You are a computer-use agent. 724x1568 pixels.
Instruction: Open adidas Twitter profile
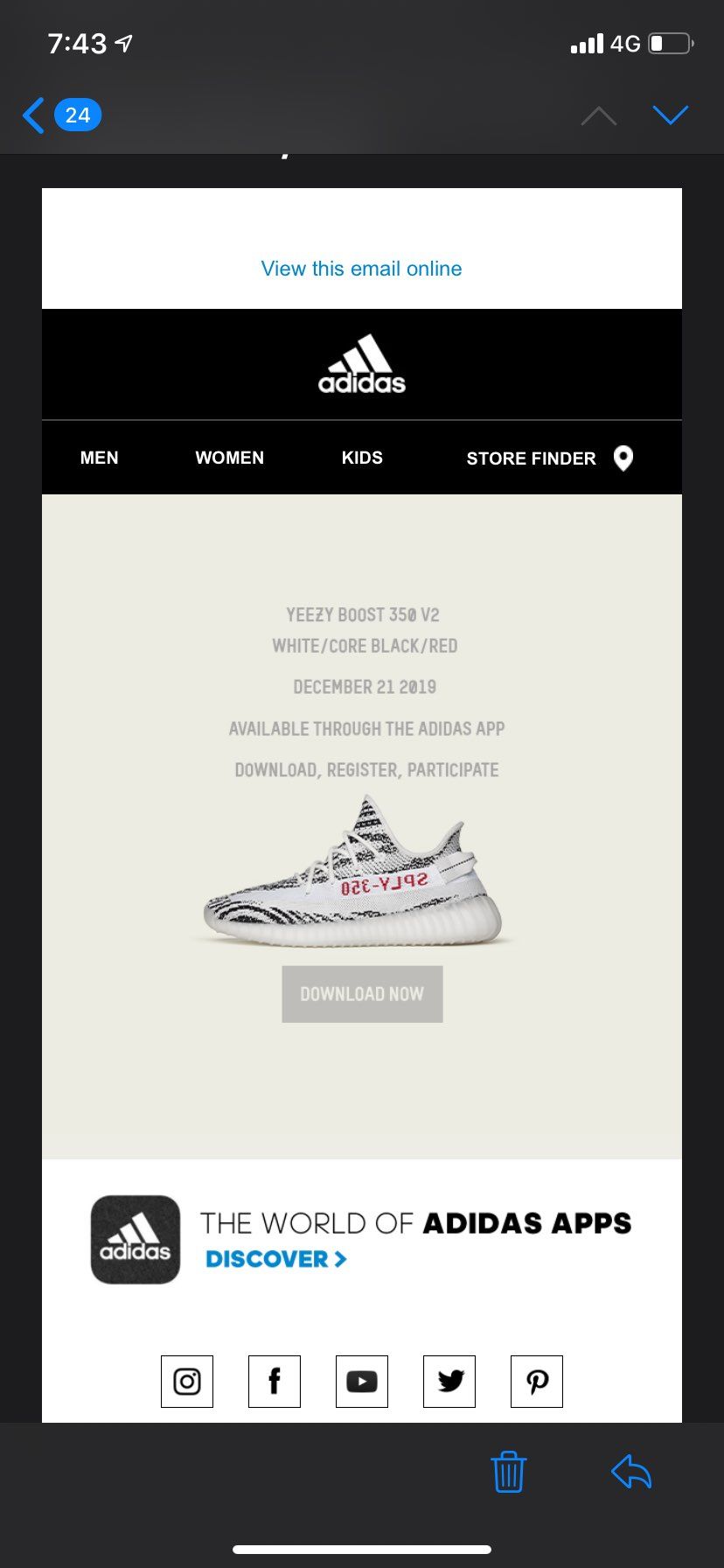point(449,1382)
